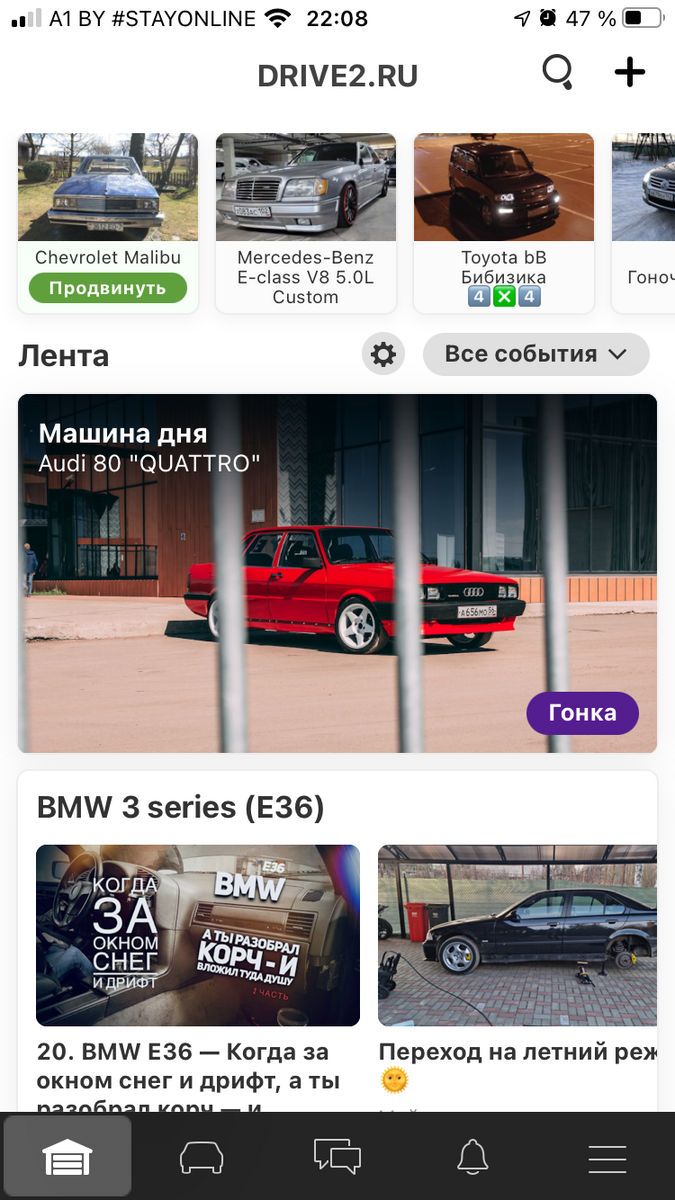Open the search magnifier icon
This screenshot has width=675, height=1200.
(557, 73)
